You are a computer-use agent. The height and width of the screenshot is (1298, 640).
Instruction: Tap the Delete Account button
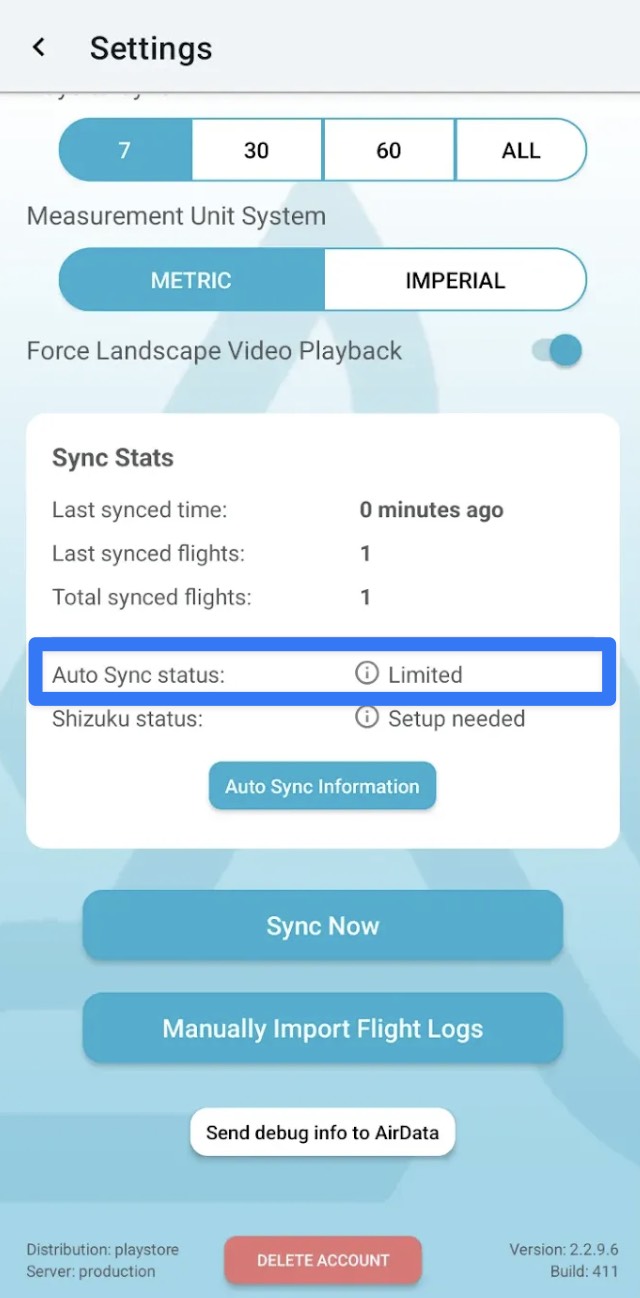(x=322, y=1260)
